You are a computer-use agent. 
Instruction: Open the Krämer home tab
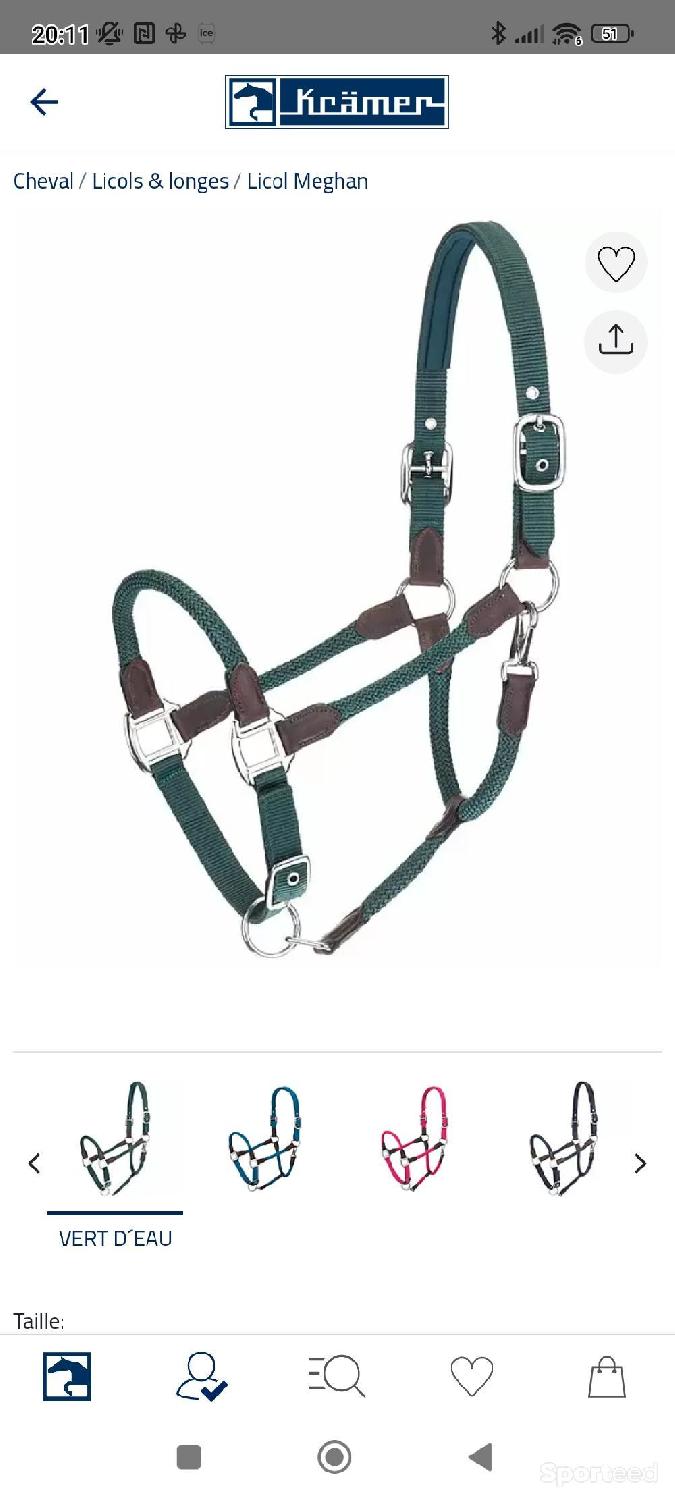pyautogui.click(x=67, y=1376)
